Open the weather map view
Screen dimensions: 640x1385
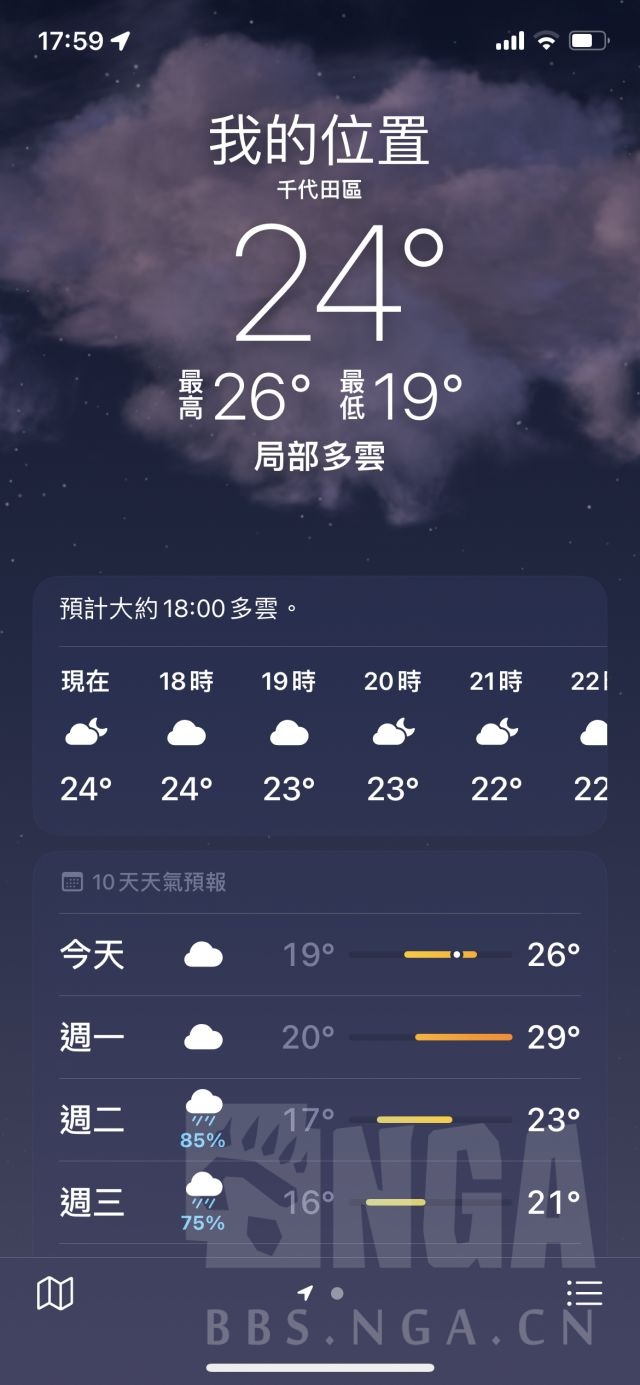(x=55, y=1294)
